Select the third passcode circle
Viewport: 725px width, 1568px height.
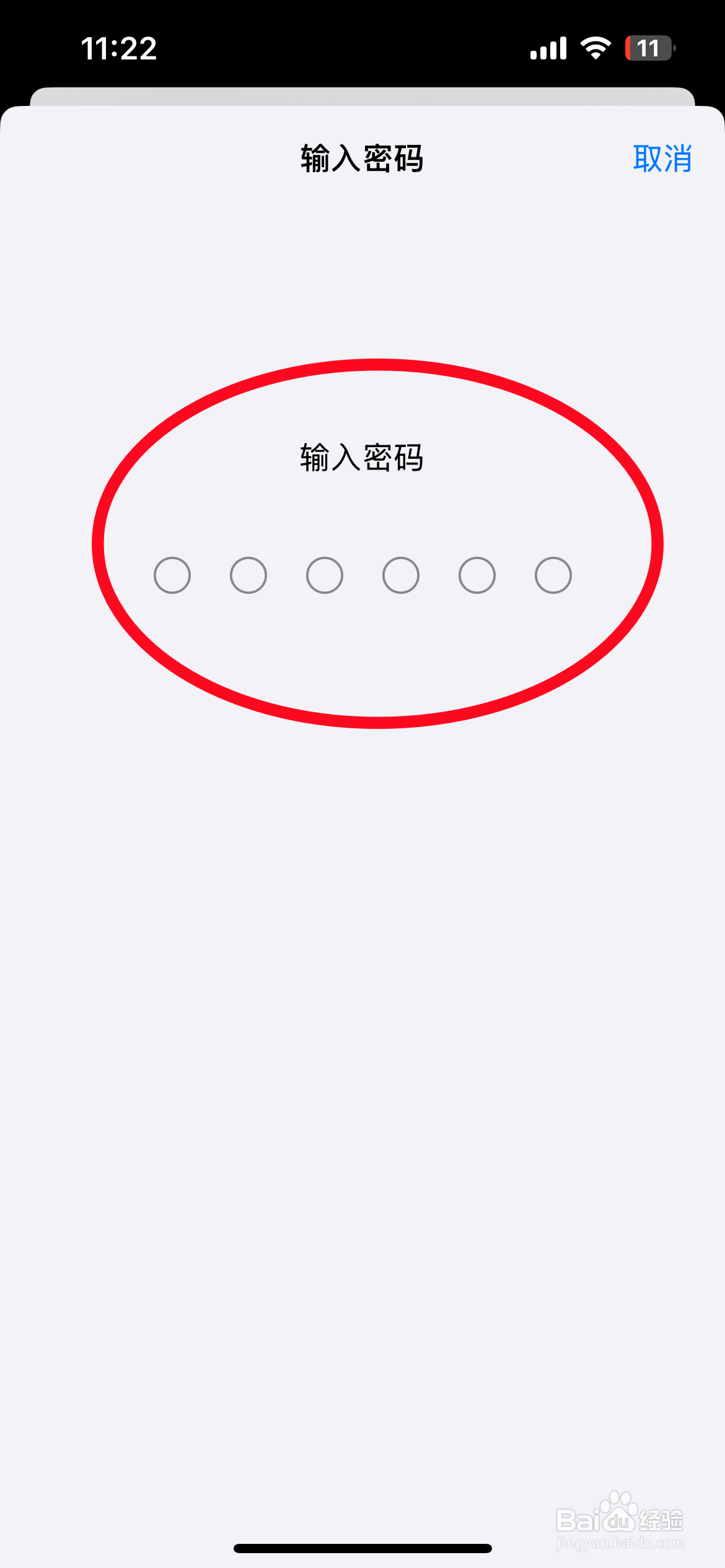[x=325, y=575]
